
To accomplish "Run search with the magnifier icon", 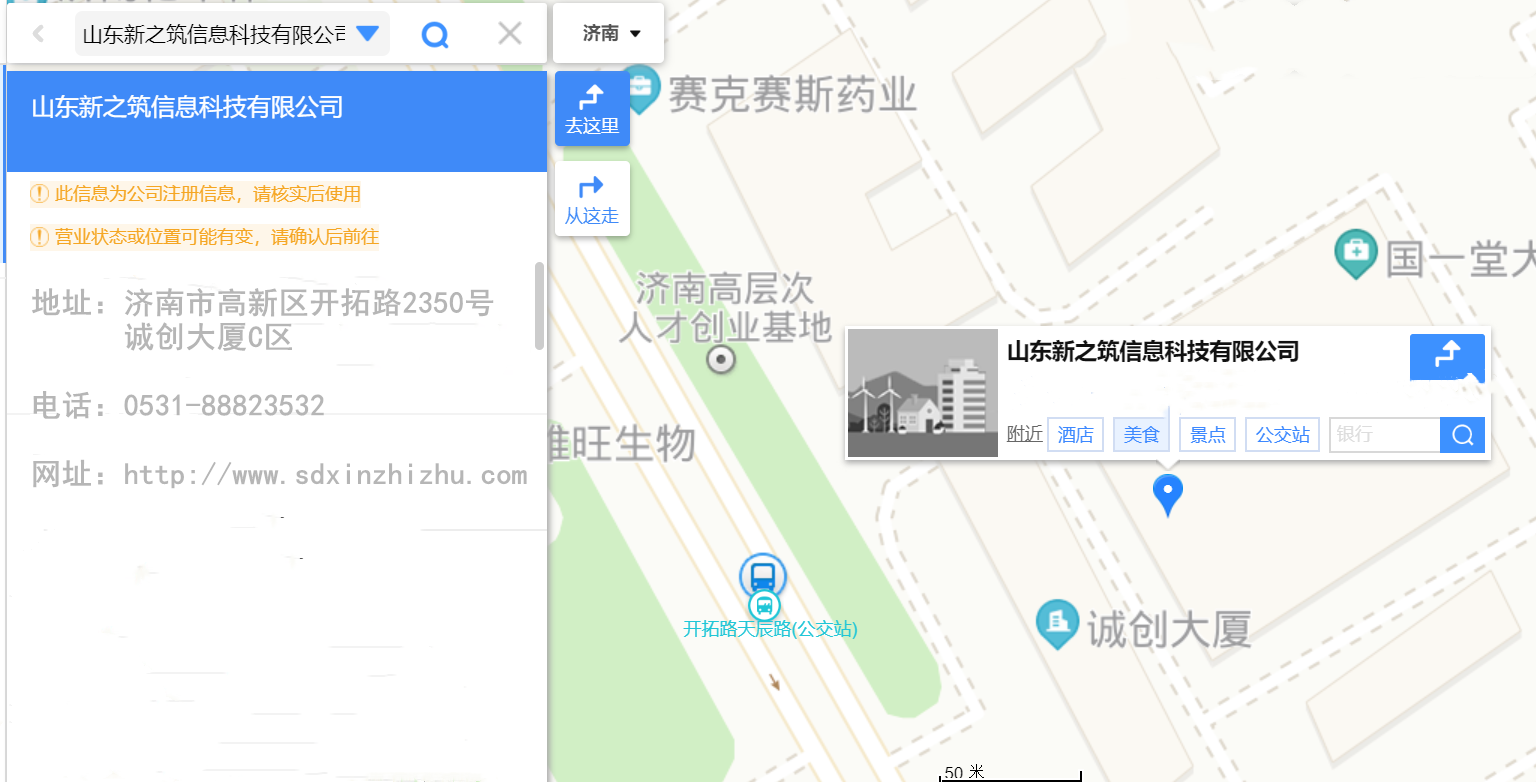I will pyautogui.click(x=435, y=35).
